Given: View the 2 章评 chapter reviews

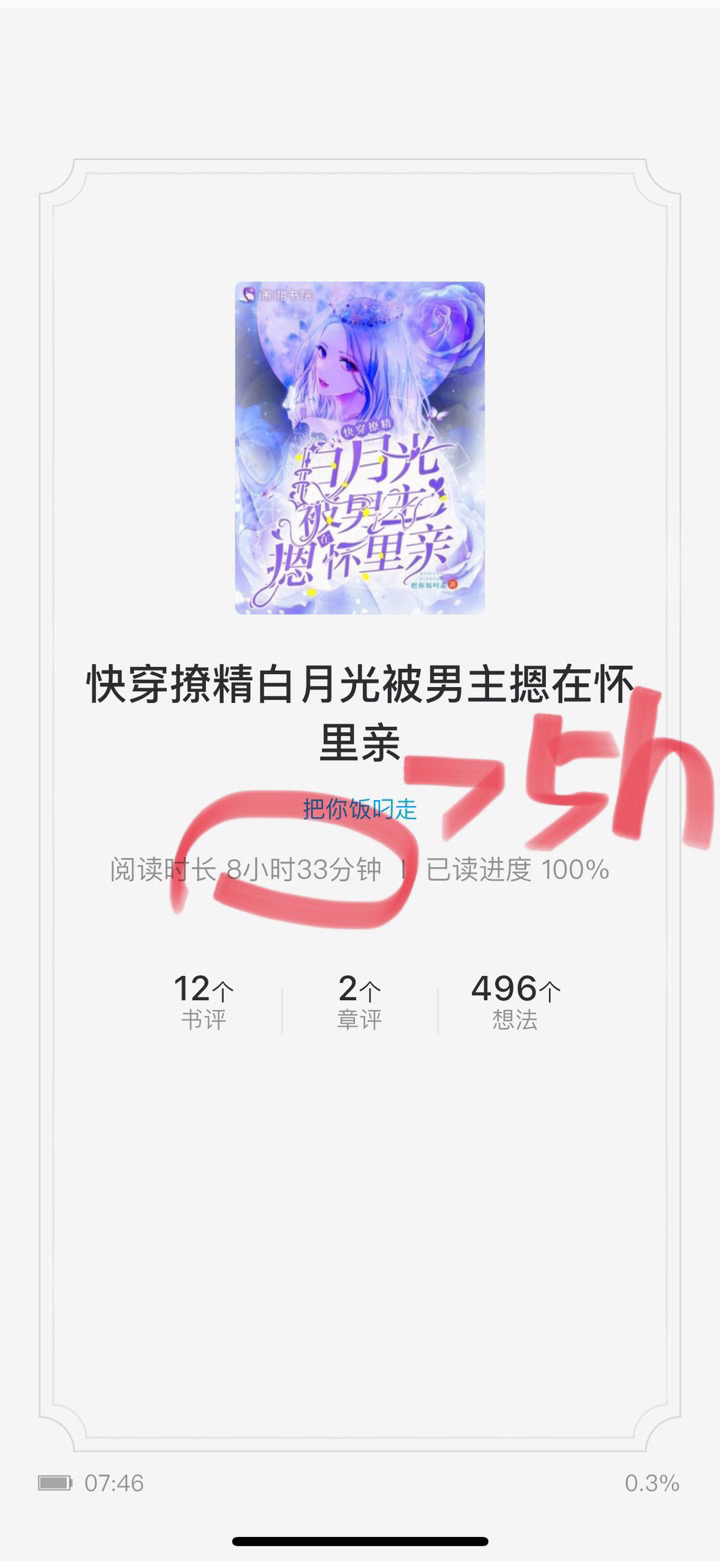Looking at the screenshot, I should point(359,1002).
